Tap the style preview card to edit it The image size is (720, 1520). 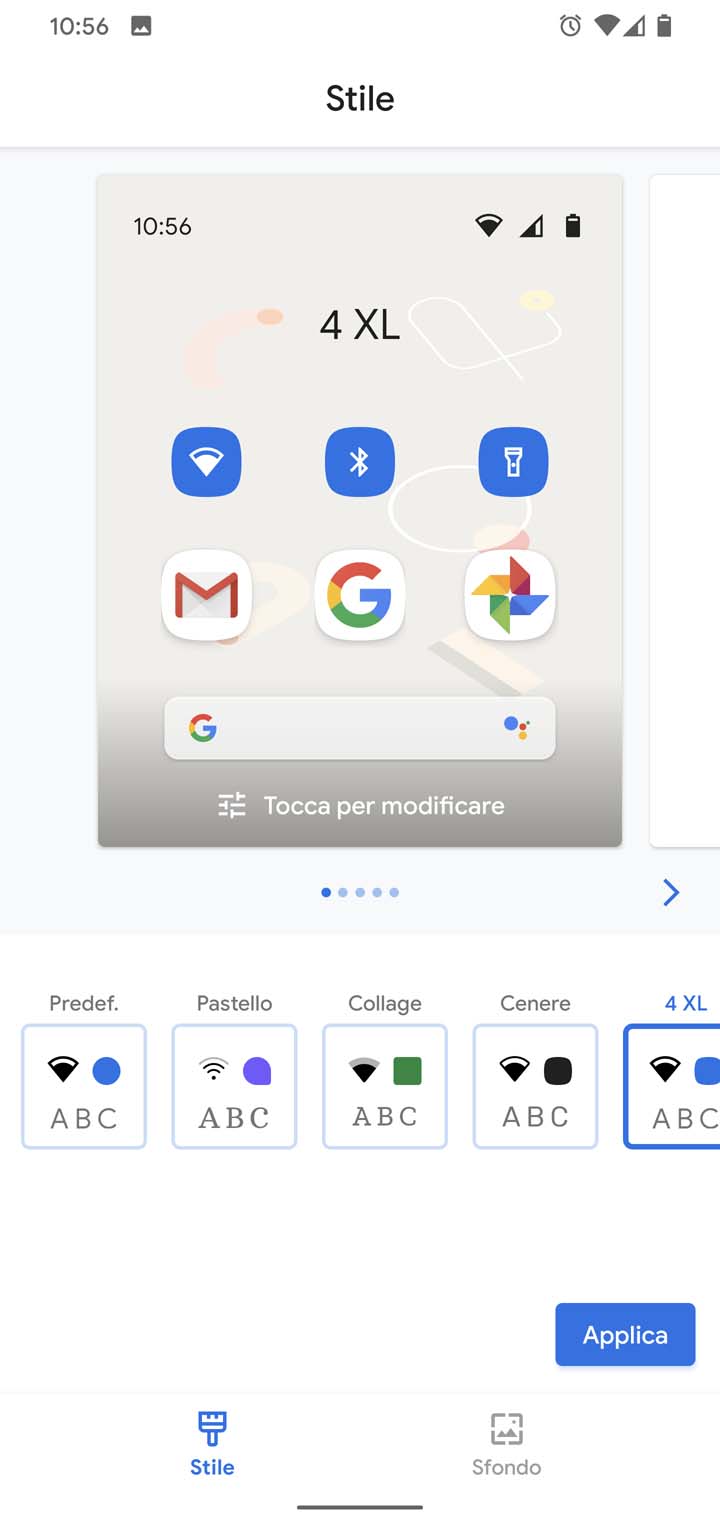pos(360,511)
